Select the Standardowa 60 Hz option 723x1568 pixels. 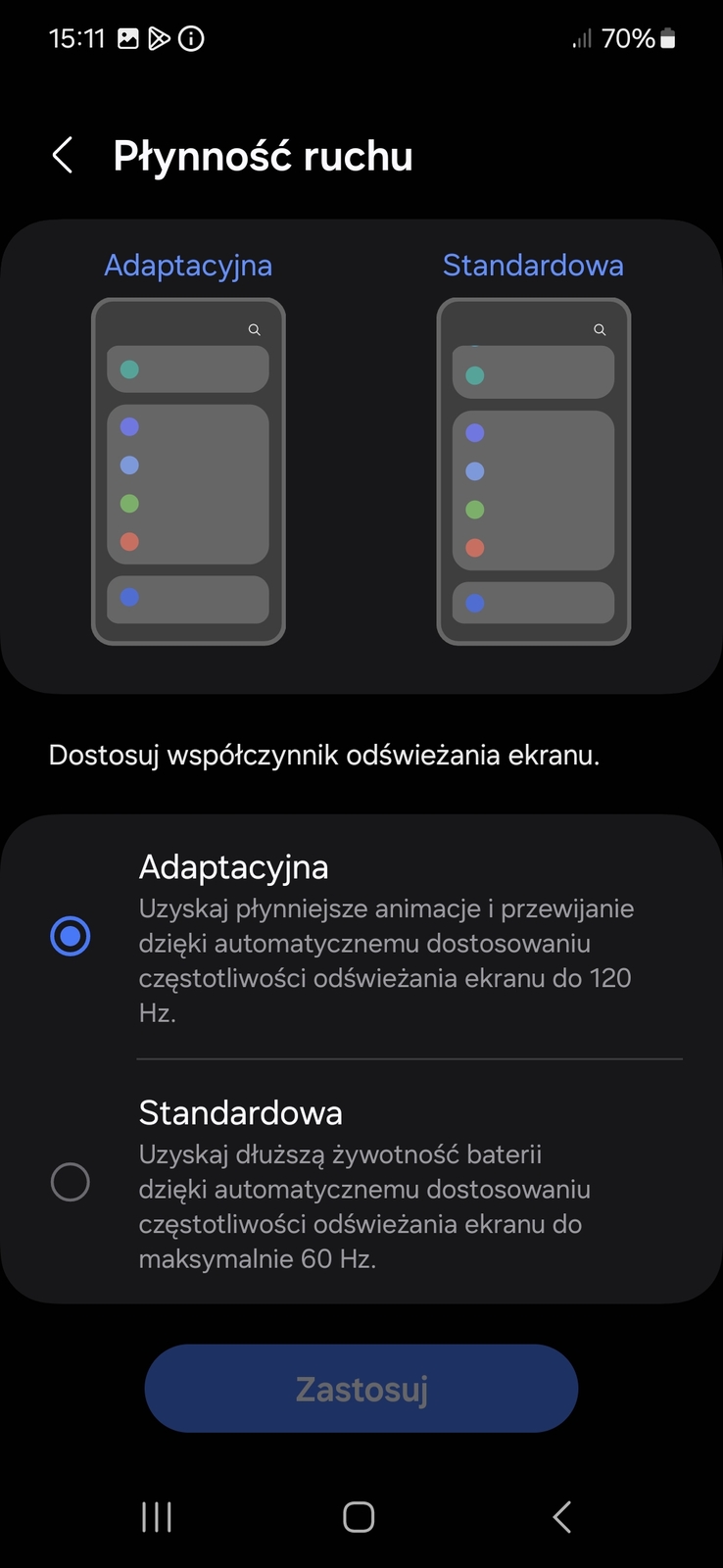tap(71, 1182)
